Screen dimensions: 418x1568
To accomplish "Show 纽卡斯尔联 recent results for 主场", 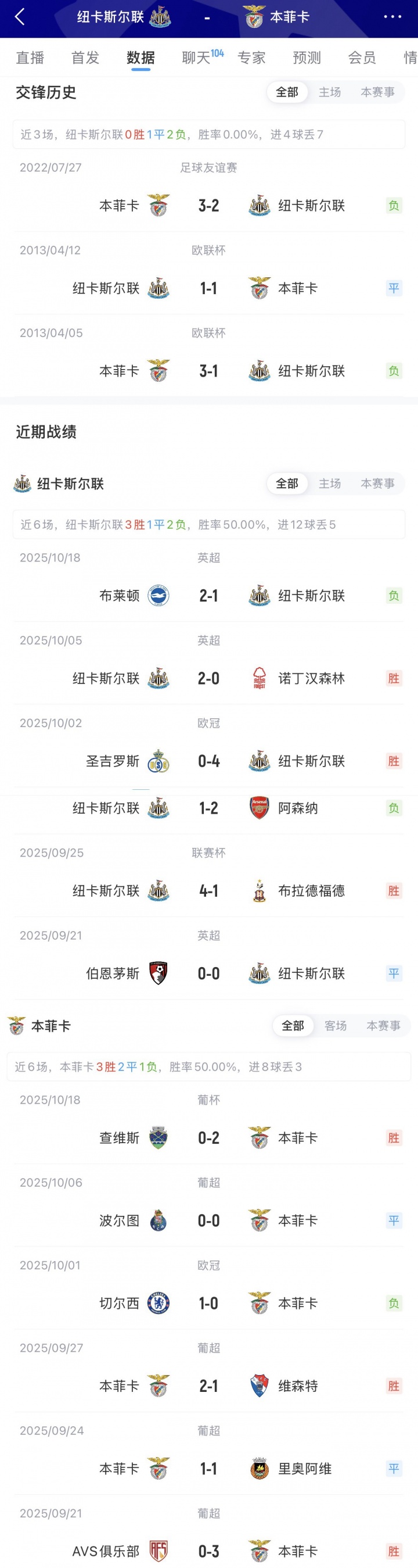I will pos(330,484).
